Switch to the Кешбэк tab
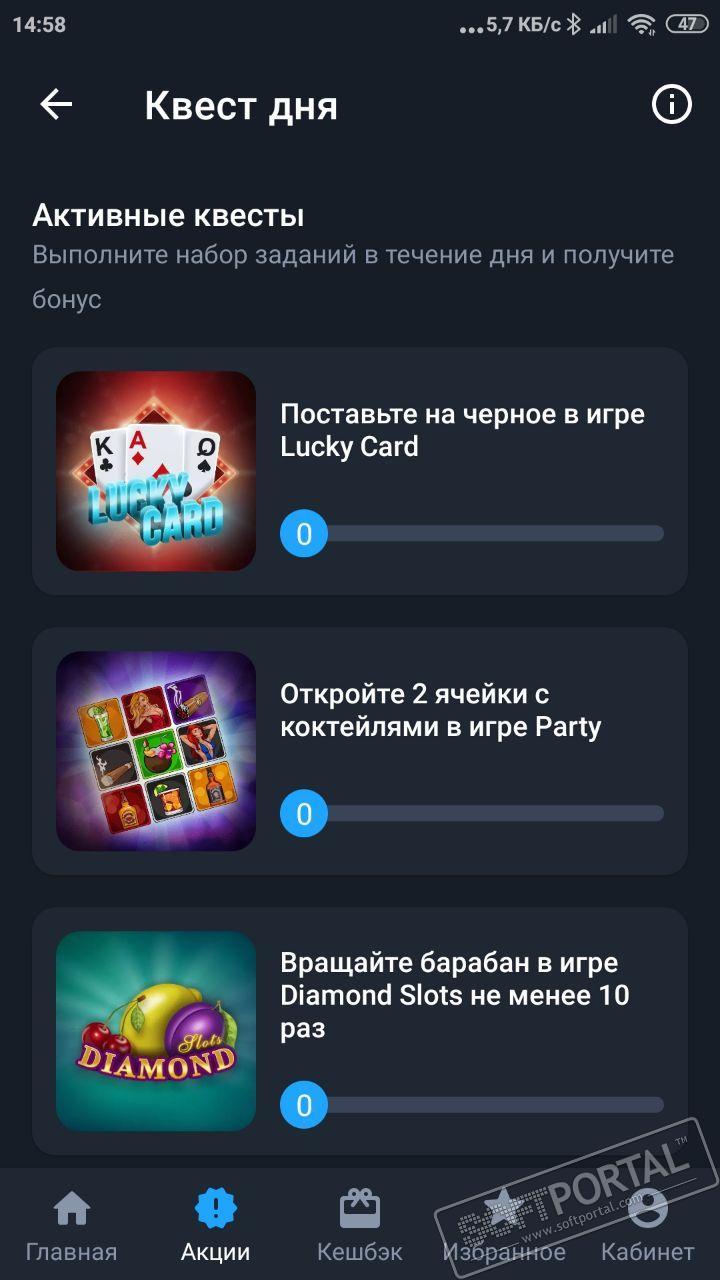Image resolution: width=720 pixels, height=1280 pixels. tap(360, 1226)
